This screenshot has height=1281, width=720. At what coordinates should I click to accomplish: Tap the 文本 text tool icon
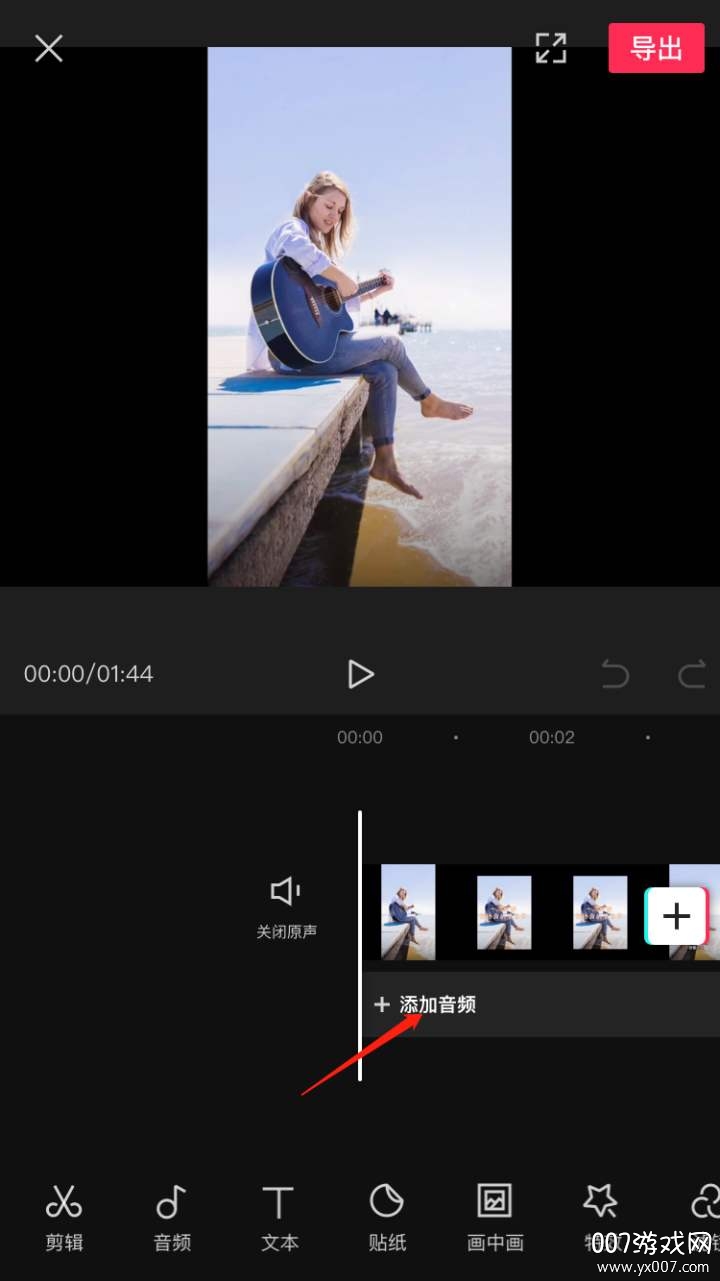point(279,1215)
